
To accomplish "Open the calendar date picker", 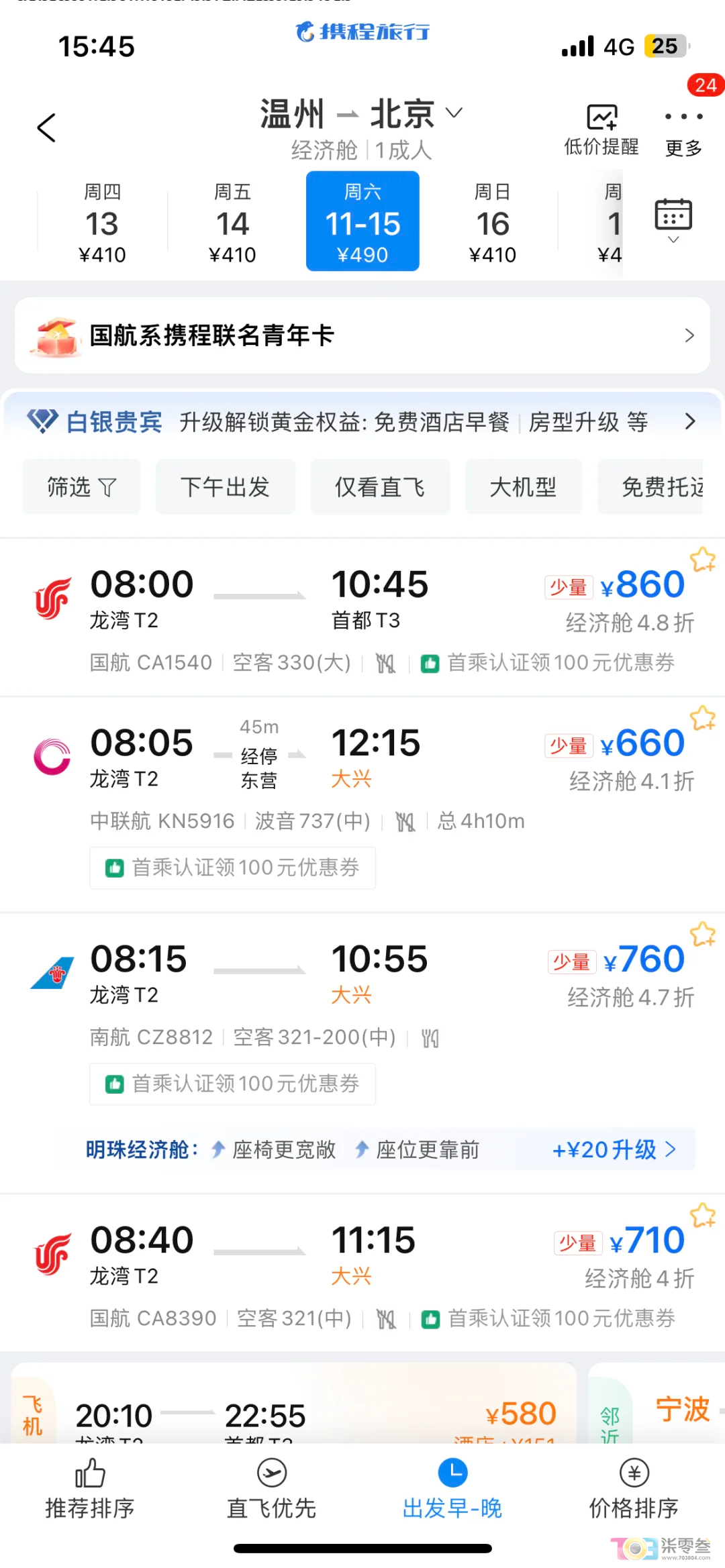I will pyautogui.click(x=673, y=219).
